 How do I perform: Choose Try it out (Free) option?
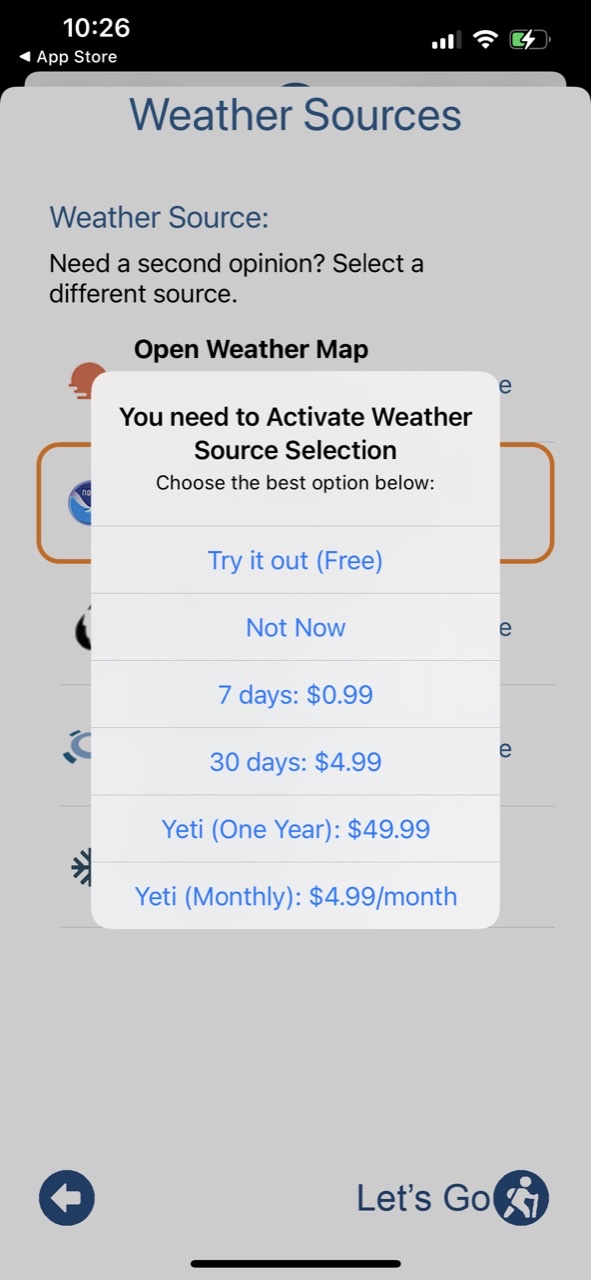point(295,560)
